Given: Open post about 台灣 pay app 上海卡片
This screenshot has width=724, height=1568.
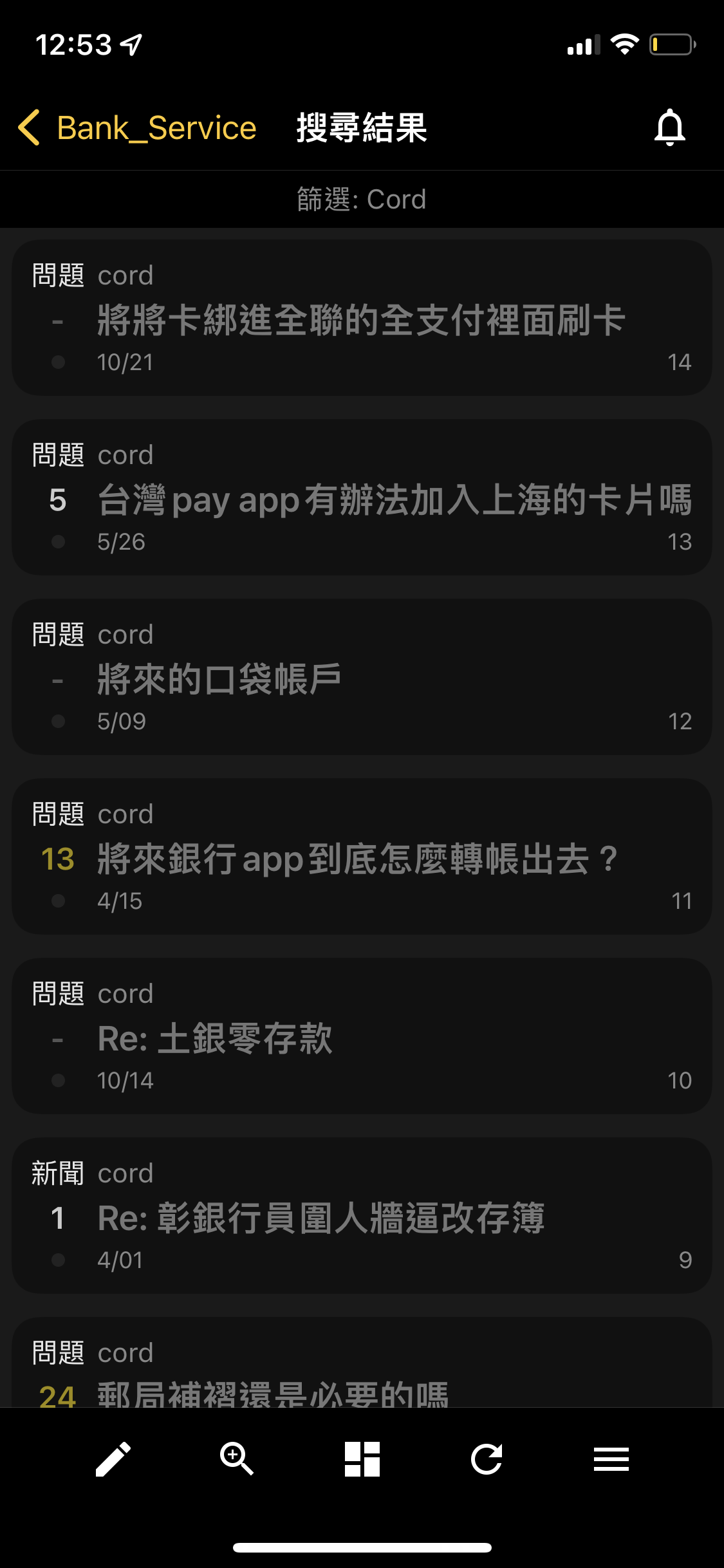Looking at the screenshot, I should [x=362, y=498].
